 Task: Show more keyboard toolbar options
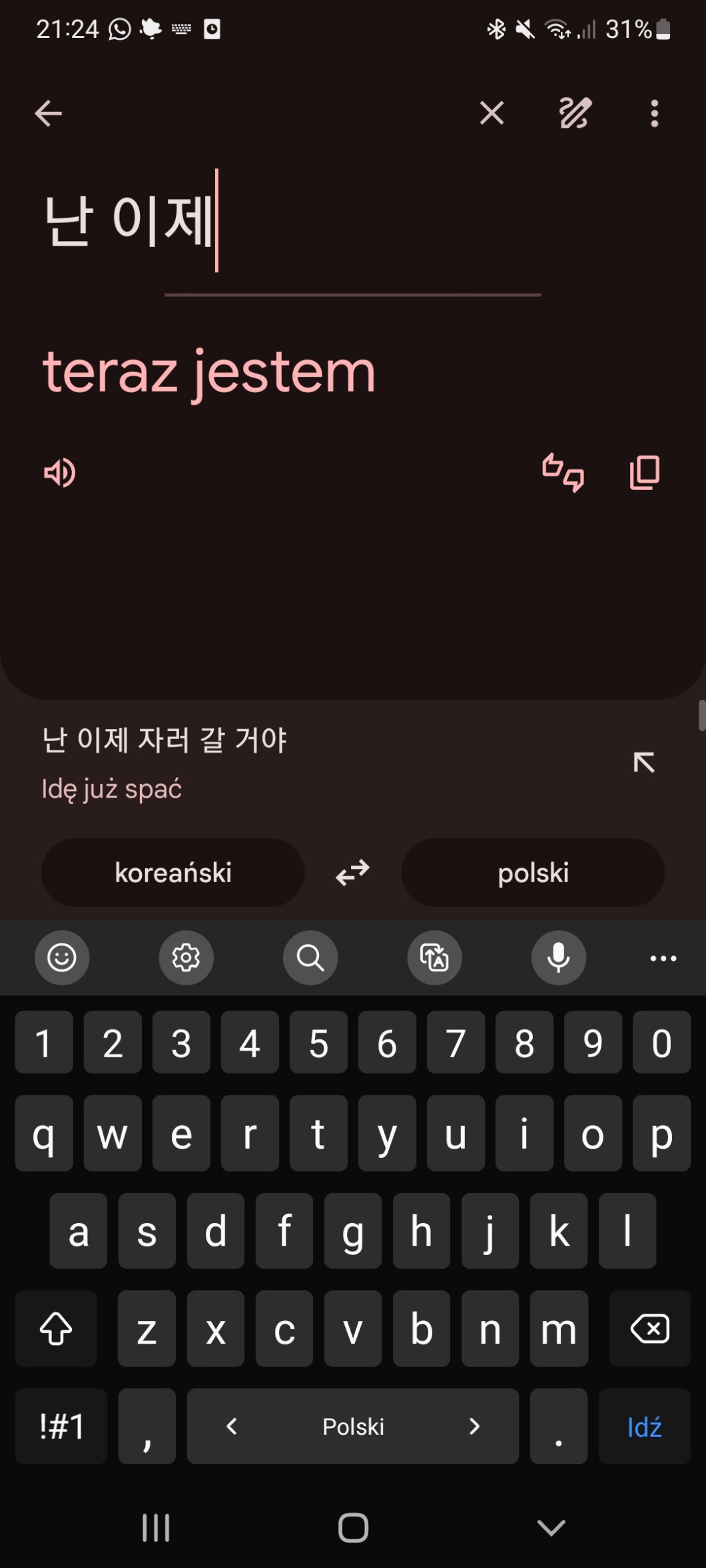pos(663,958)
